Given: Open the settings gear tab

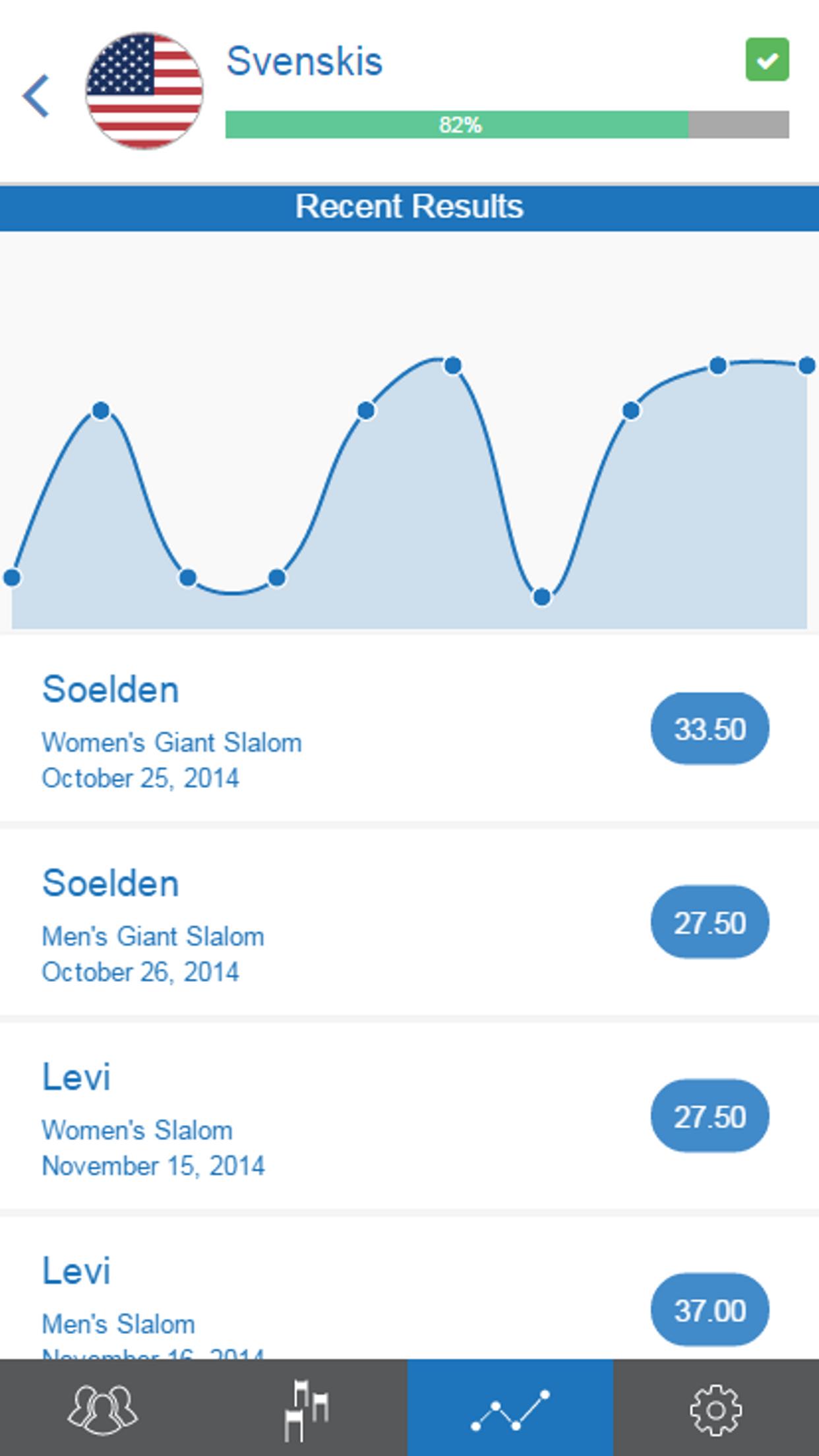Looking at the screenshot, I should (x=715, y=1410).
